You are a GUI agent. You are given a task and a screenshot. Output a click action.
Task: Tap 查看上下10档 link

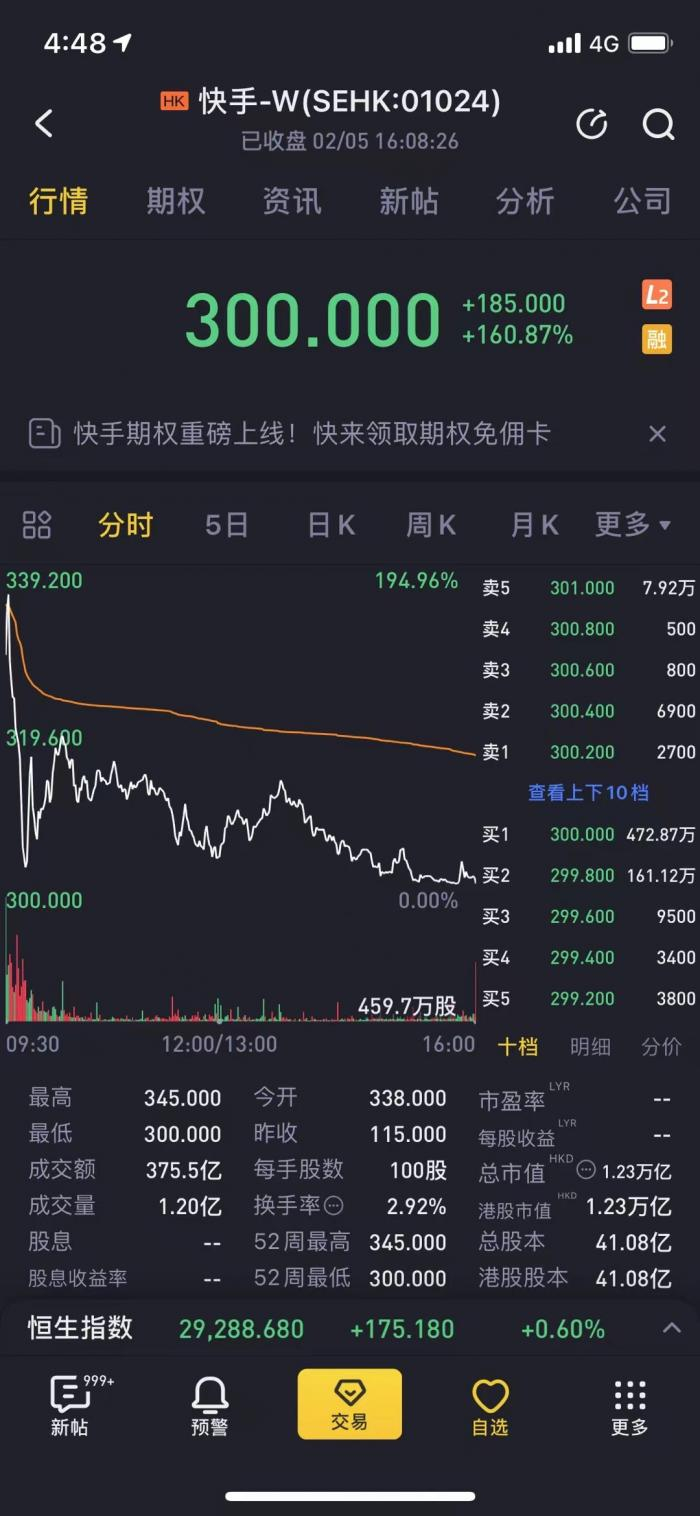pyautogui.click(x=588, y=793)
